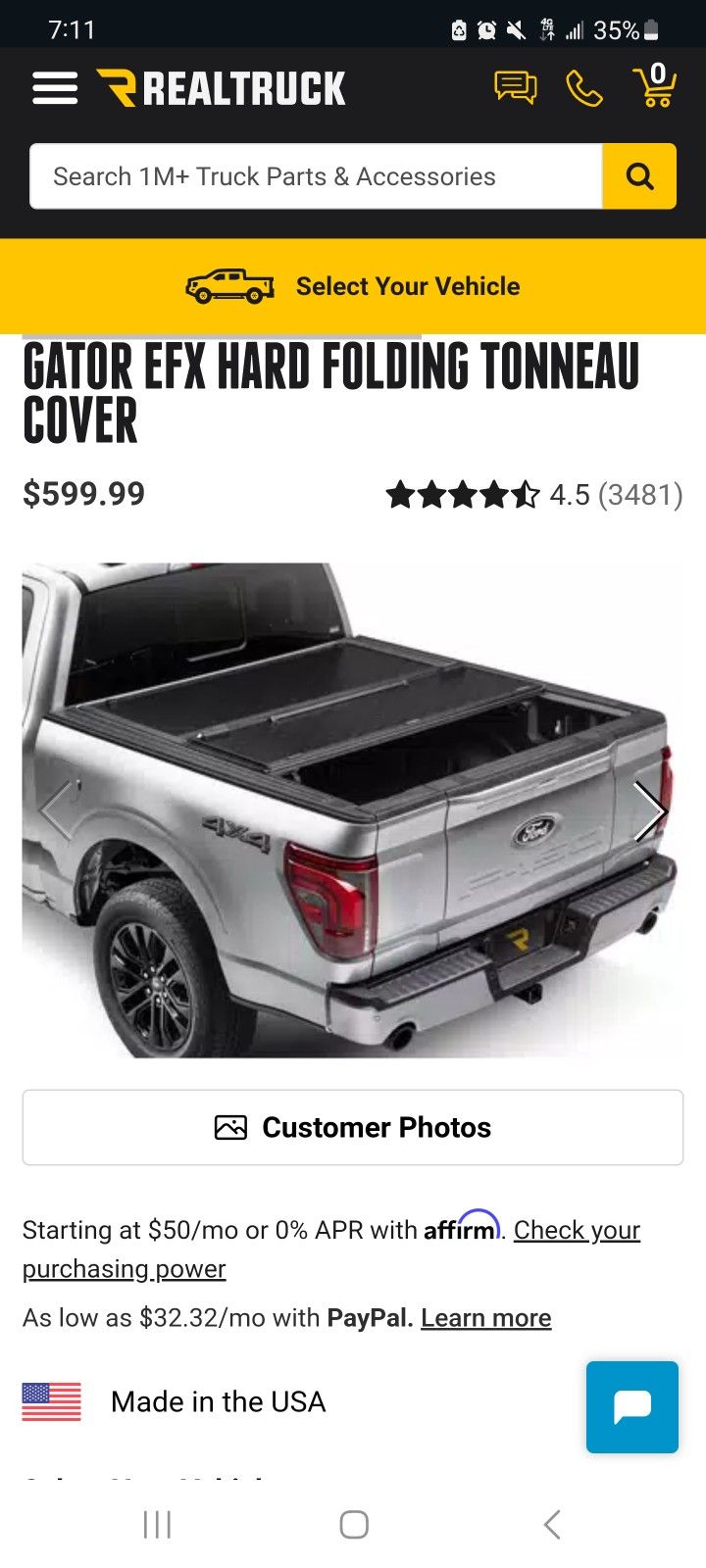Open the chat messages icon in header
The height and width of the screenshot is (1568, 706).
click(515, 87)
